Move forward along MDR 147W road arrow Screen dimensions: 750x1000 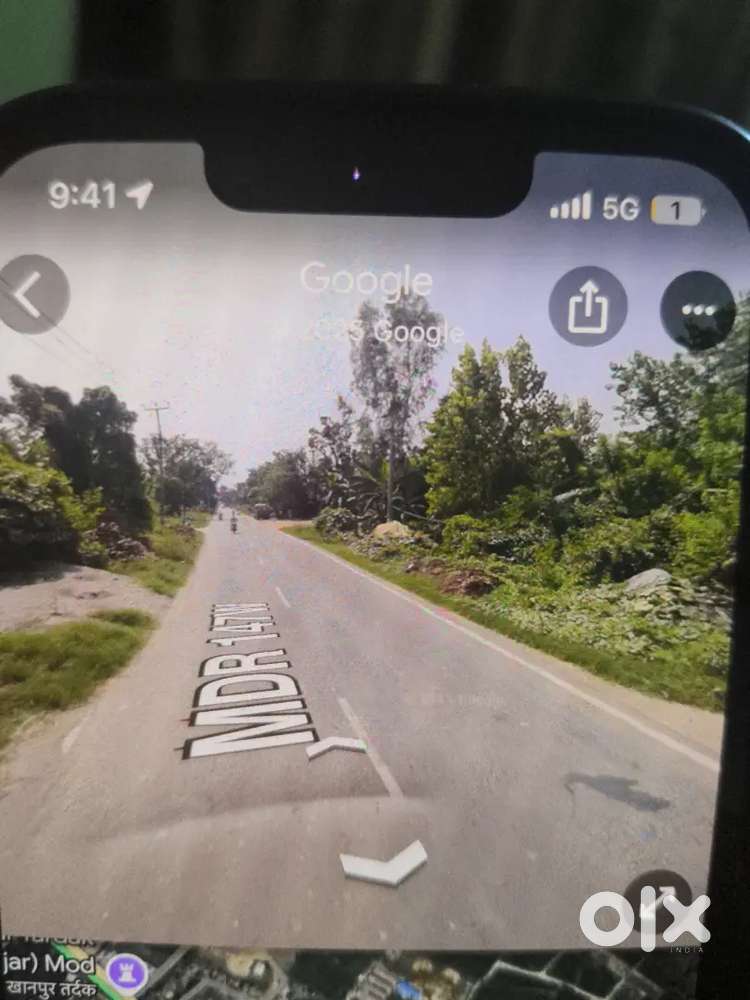336,746
